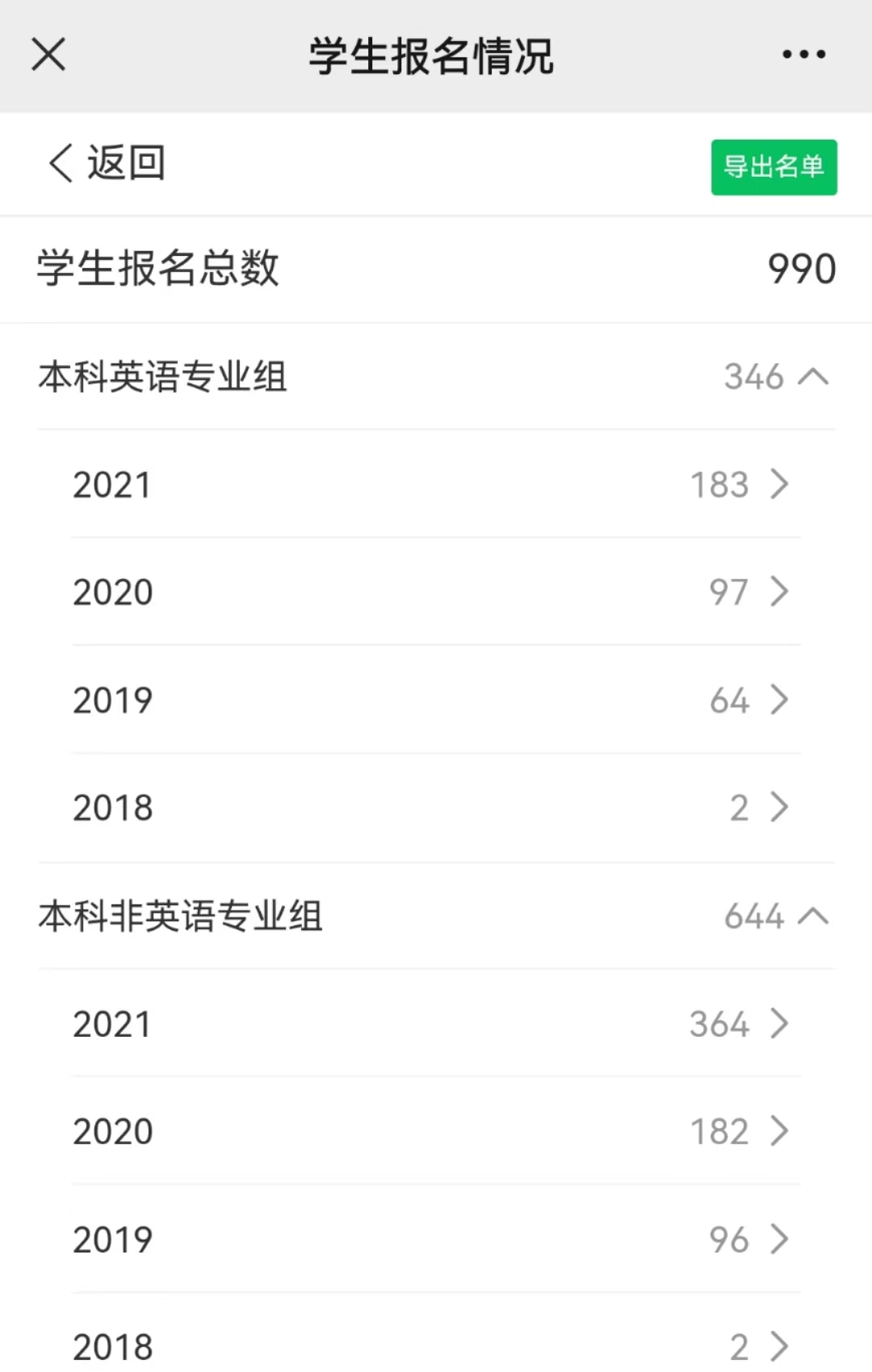Open the three-dot more options menu
The image size is (872, 1372).
[x=803, y=55]
